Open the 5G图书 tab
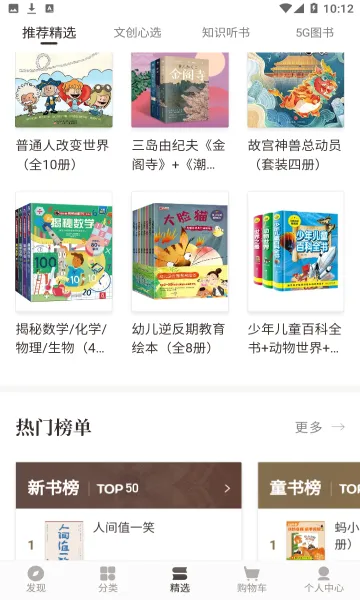360x600 pixels. (314, 33)
